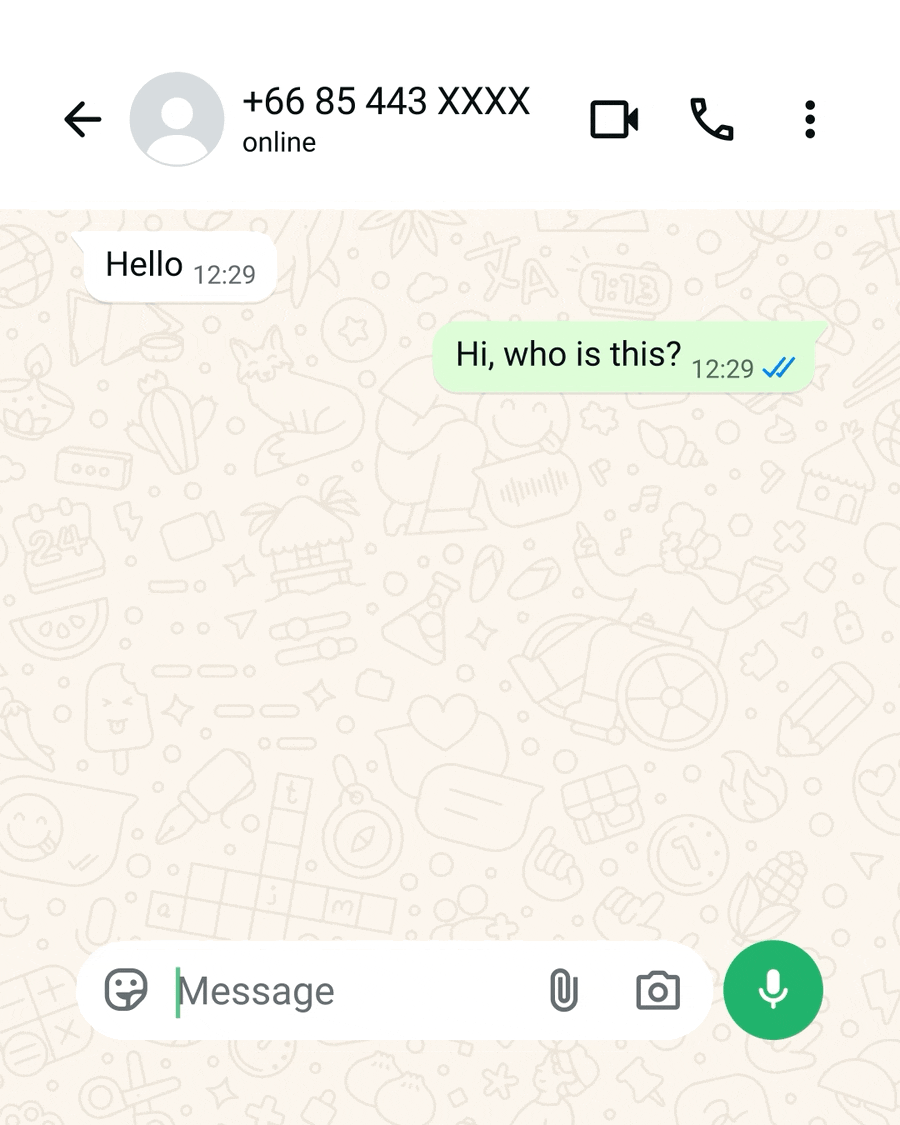Open the attachment paperclip

click(x=563, y=990)
